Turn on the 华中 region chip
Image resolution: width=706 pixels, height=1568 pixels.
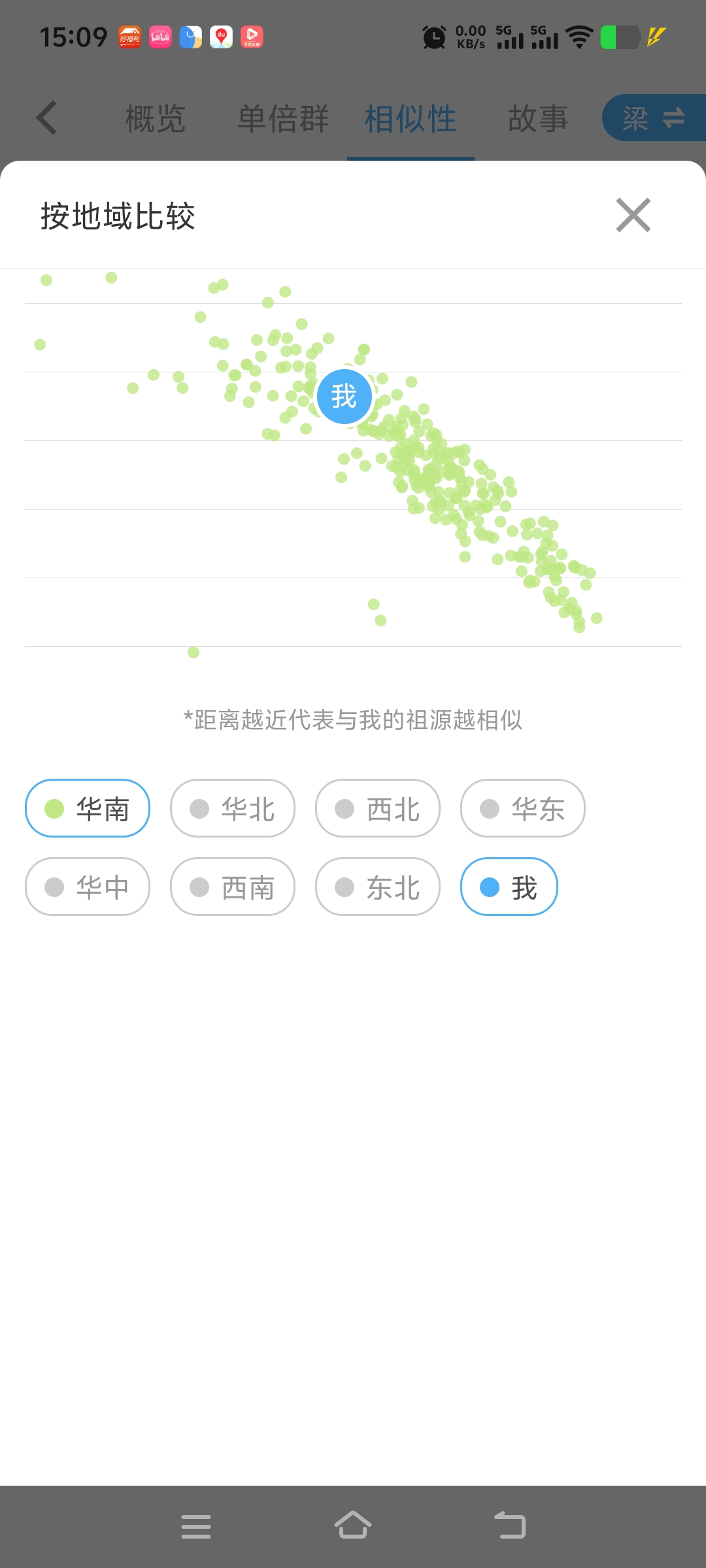click(x=88, y=887)
